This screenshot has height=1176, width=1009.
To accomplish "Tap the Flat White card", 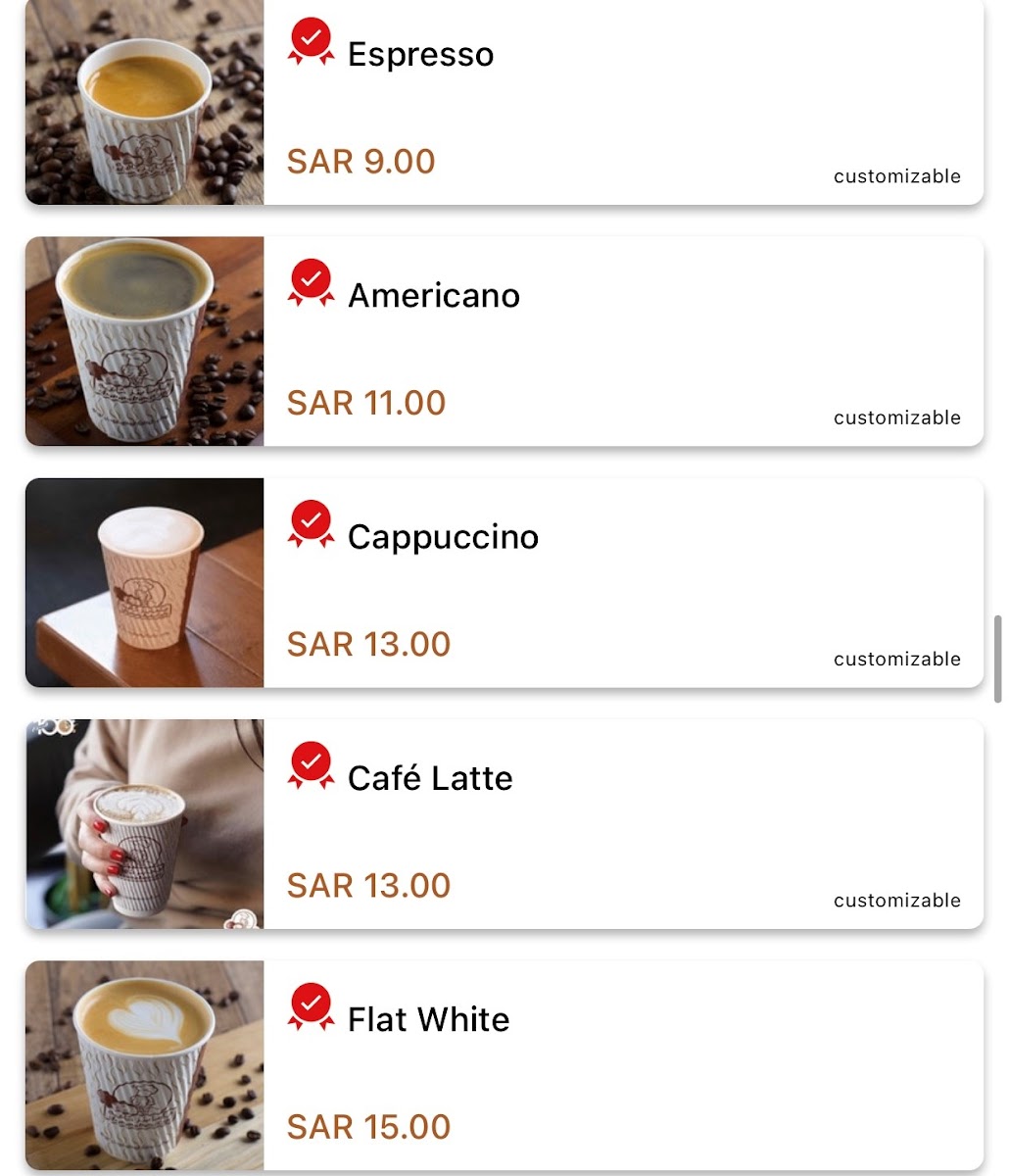I will click(x=504, y=1065).
